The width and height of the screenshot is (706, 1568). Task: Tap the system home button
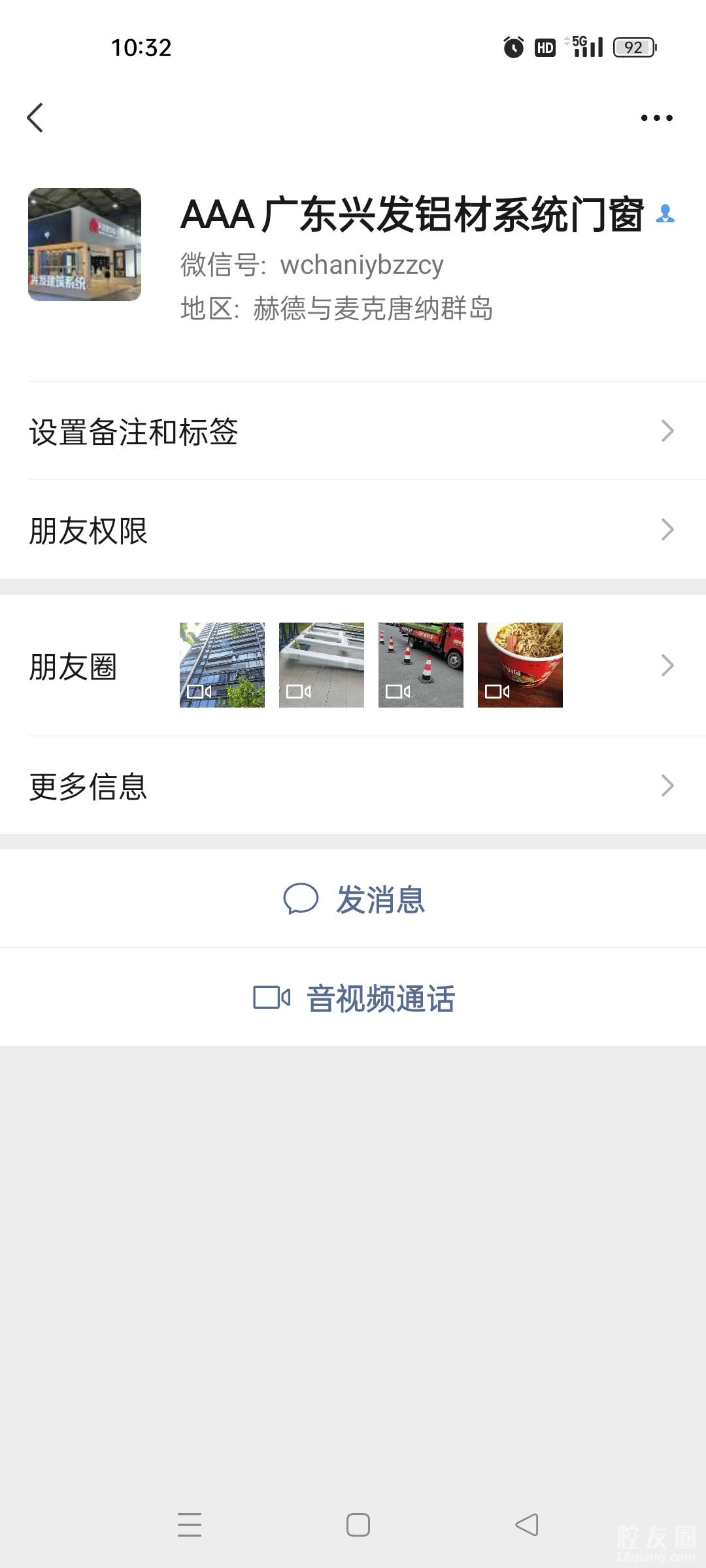coord(358,1525)
